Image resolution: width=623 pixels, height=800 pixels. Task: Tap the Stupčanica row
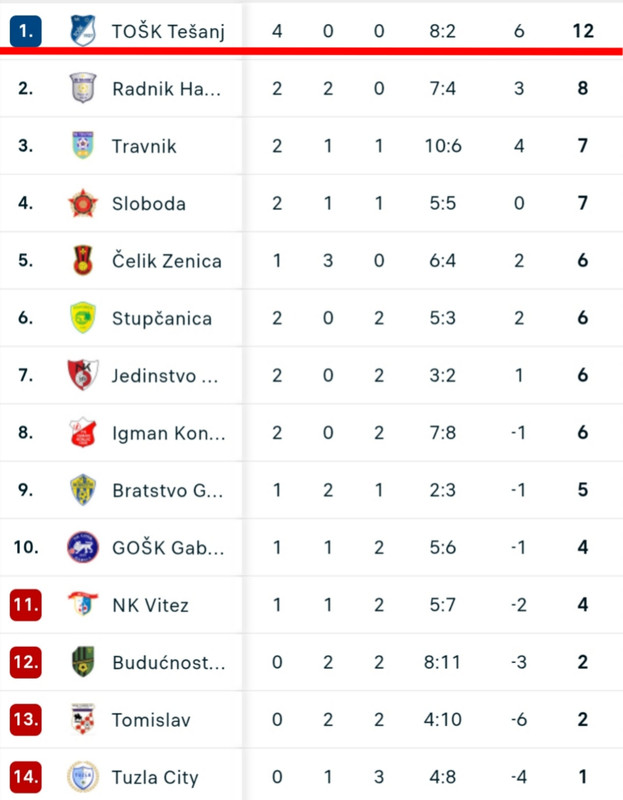click(311, 318)
